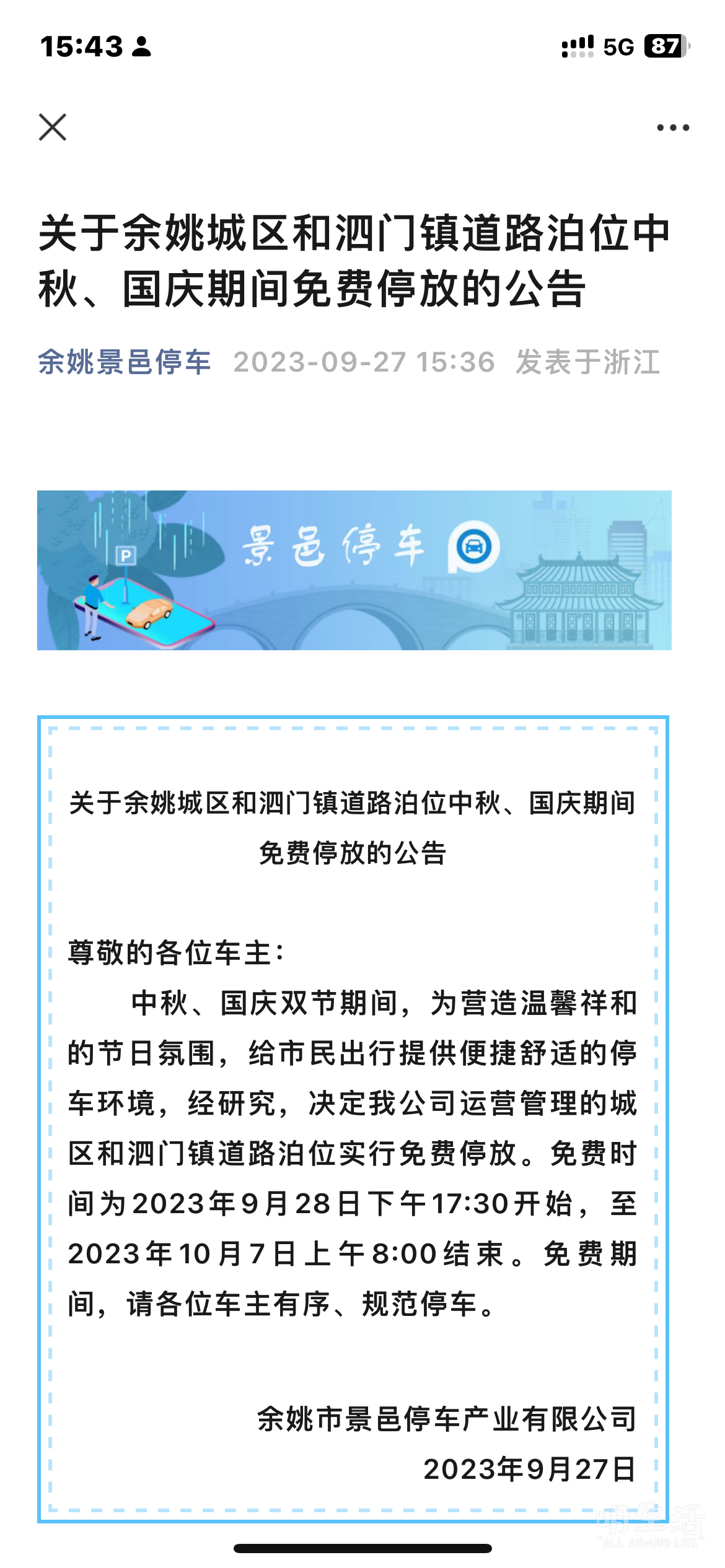Open the three-dot more options menu
725x1568 pixels.
[673, 128]
